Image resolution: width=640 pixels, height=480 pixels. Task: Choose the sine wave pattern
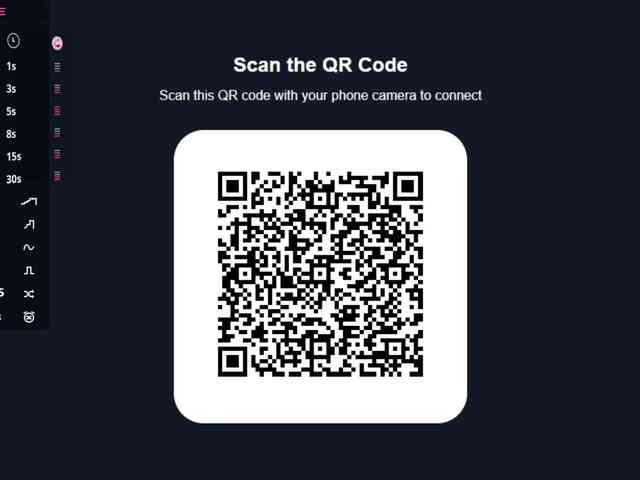coord(29,247)
